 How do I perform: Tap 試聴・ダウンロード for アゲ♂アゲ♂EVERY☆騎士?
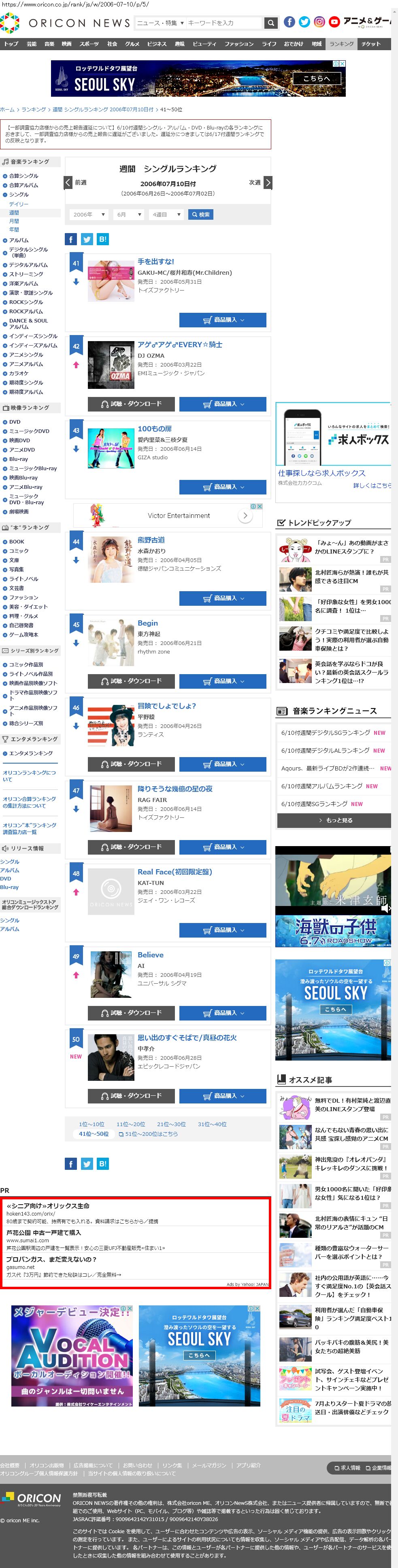tap(131, 404)
